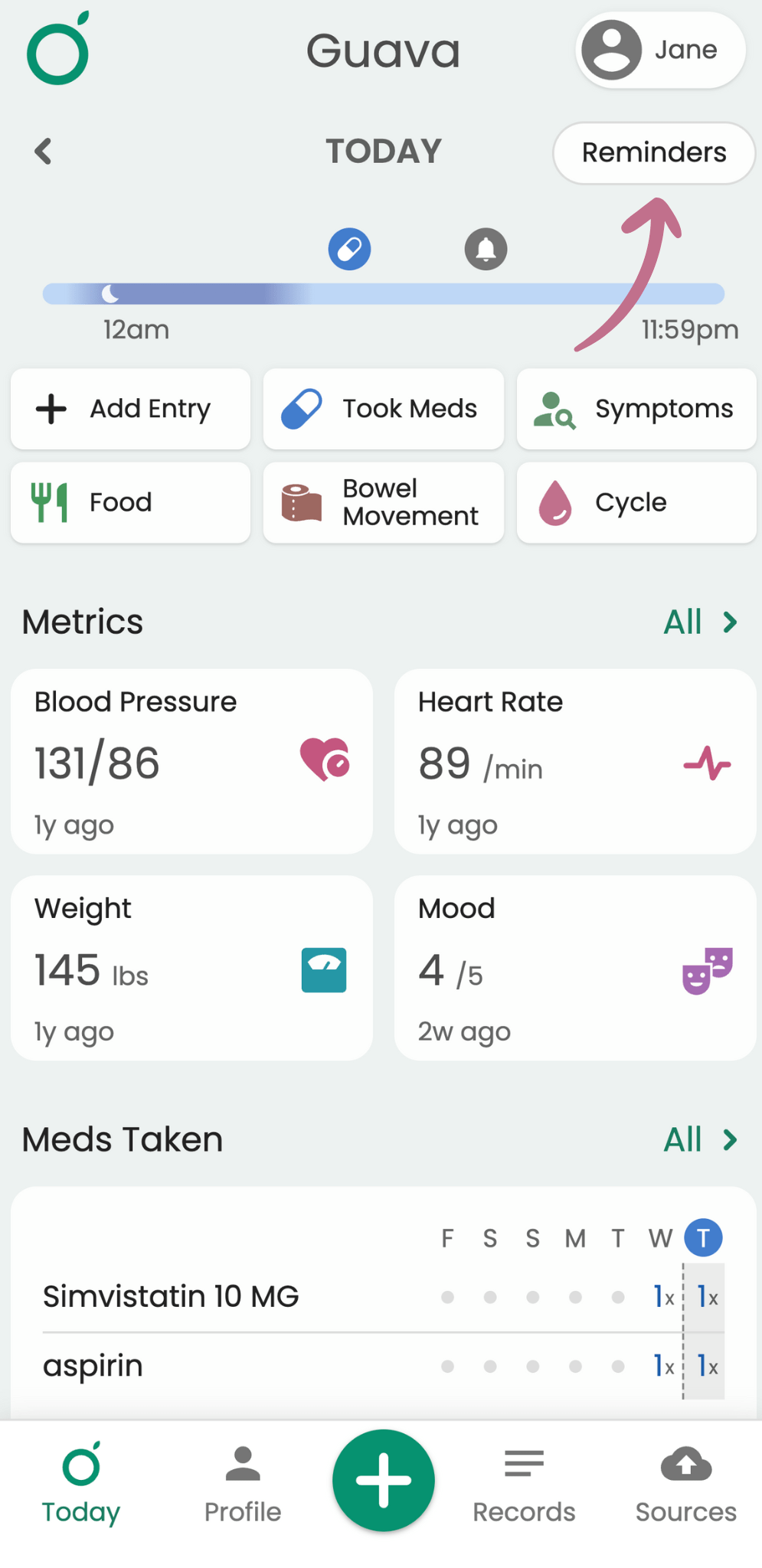Select the Took Meds pill icon

coord(302,409)
